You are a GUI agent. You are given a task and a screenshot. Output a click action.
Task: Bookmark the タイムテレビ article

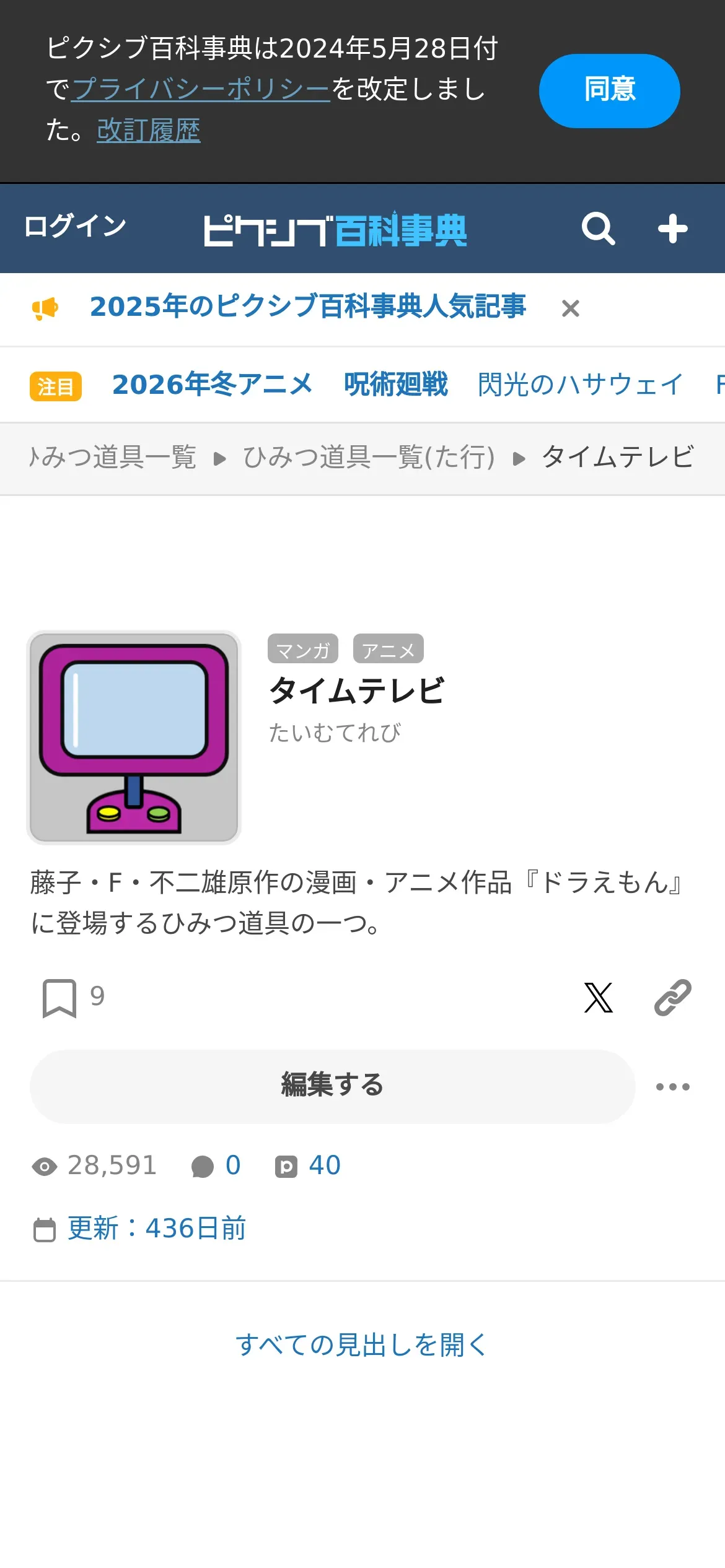click(x=59, y=998)
